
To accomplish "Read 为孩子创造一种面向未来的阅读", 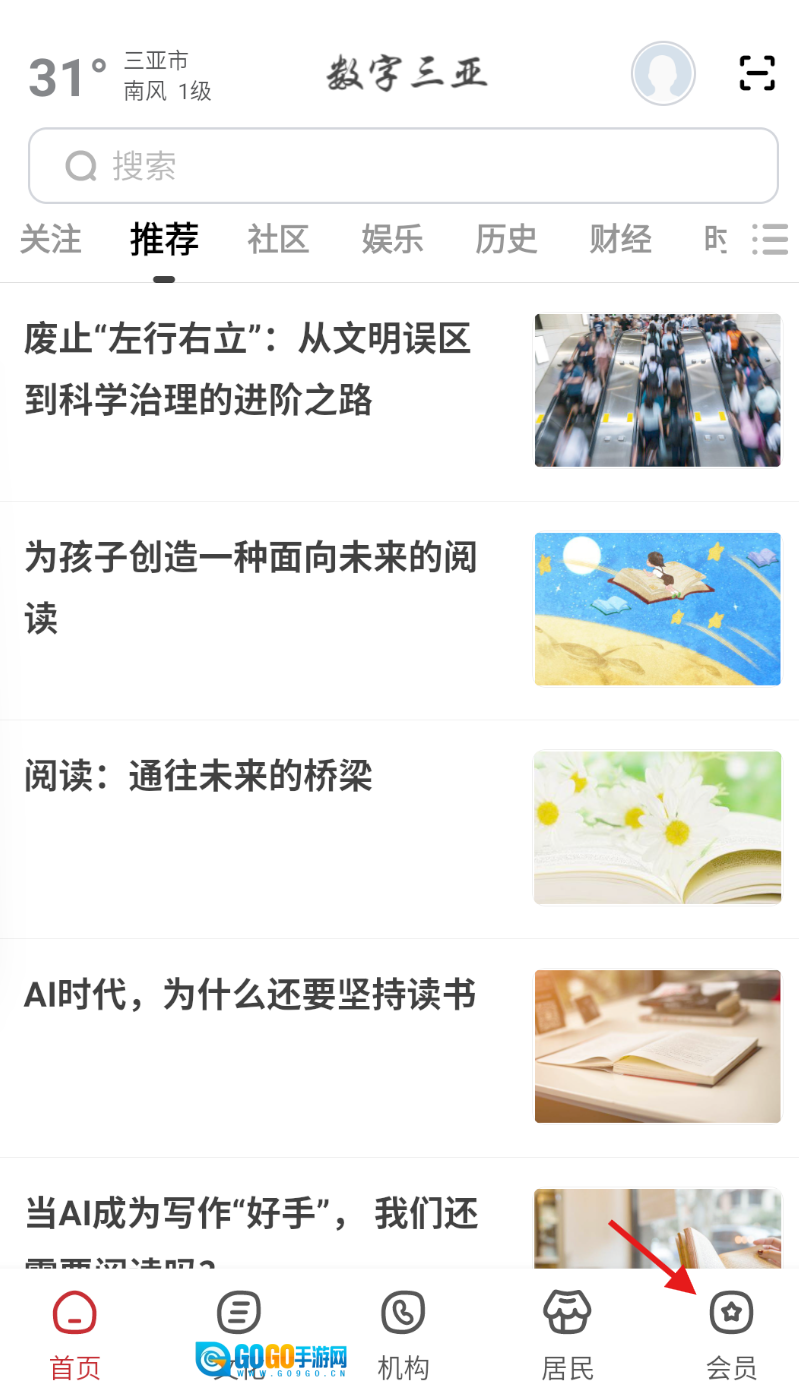I will (250, 588).
